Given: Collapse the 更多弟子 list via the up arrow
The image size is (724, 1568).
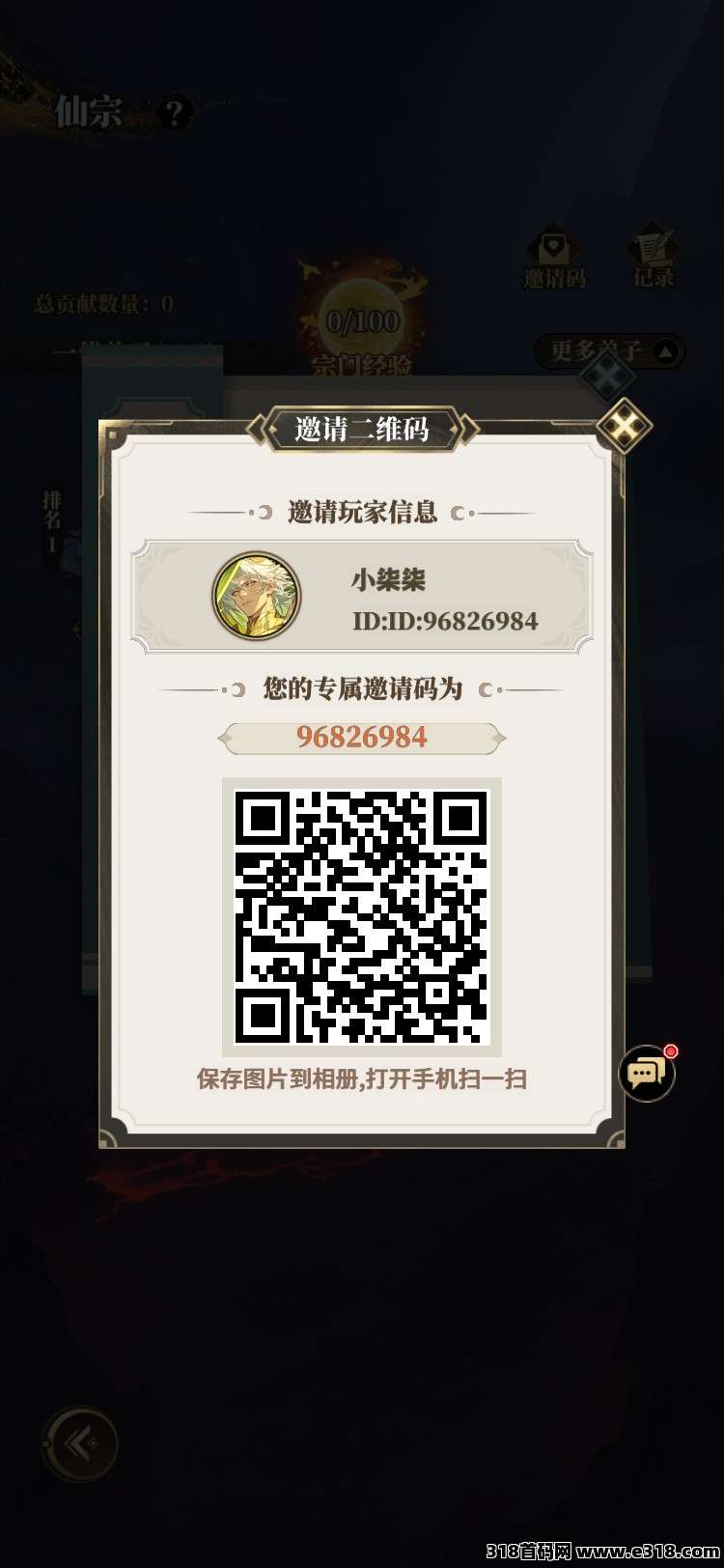Looking at the screenshot, I should click(662, 352).
